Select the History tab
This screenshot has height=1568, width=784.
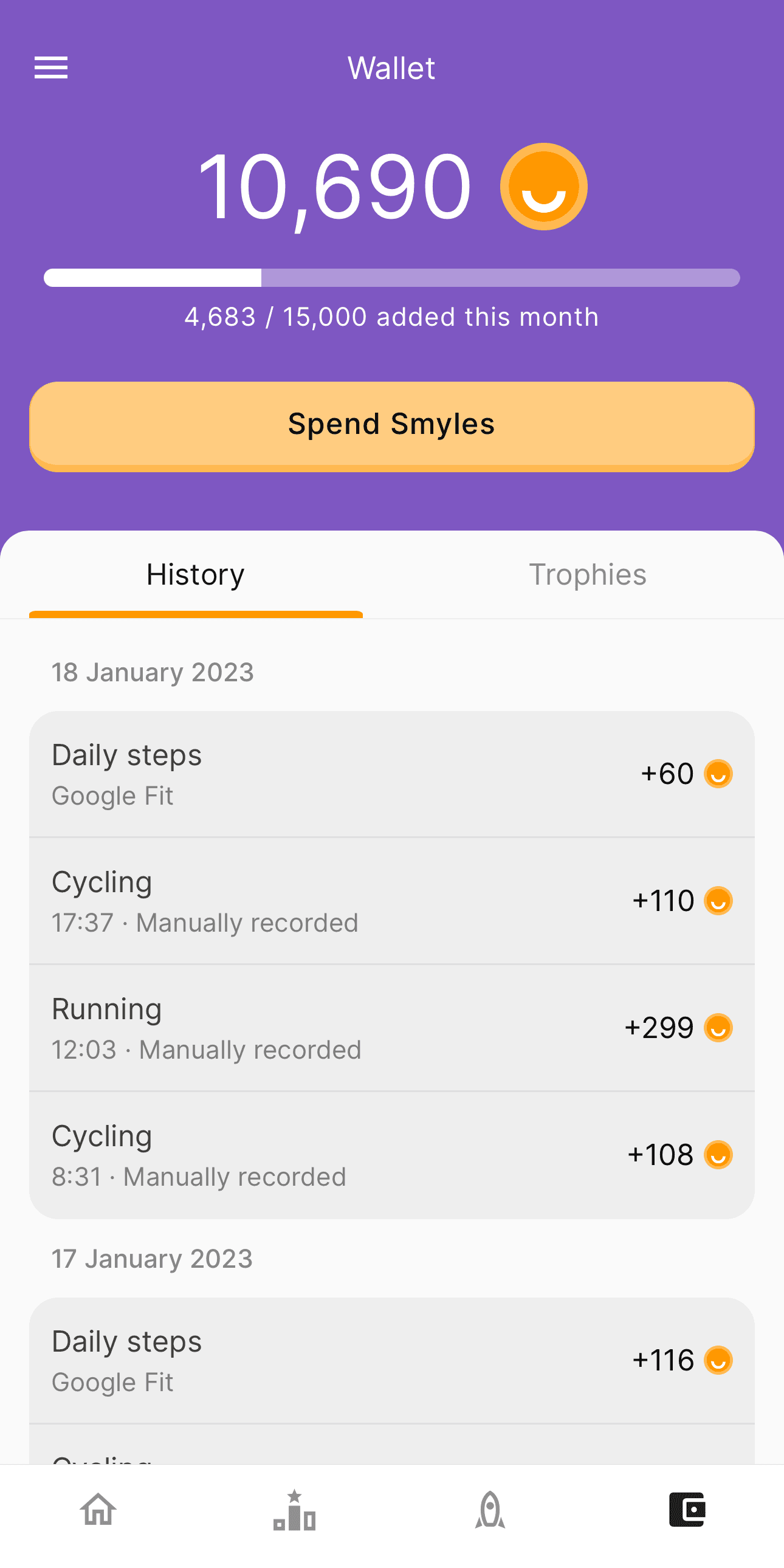pyautogui.click(x=195, y=574)
